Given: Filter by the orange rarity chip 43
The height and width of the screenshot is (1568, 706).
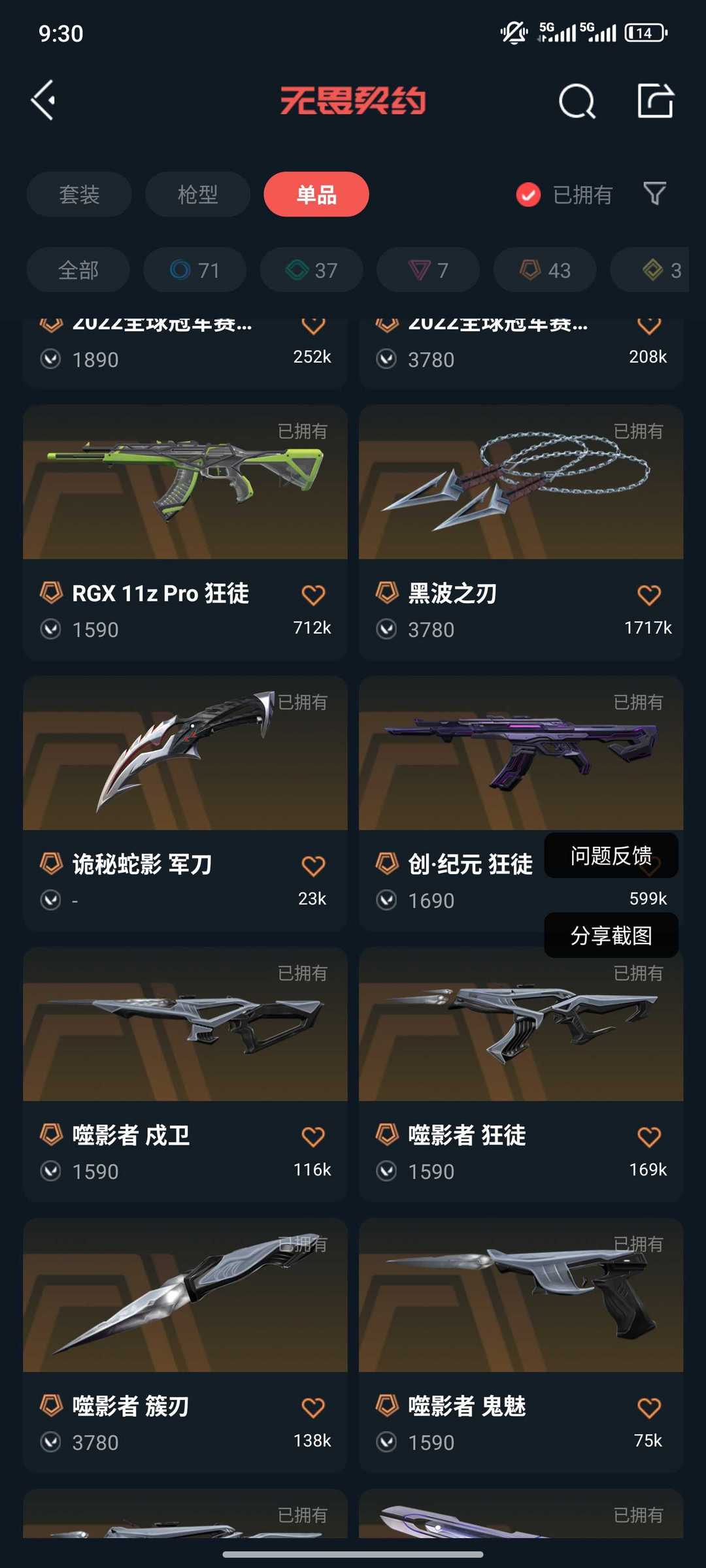Looking at the screenshot, I should pyautogui.click(x=545, y=270).
